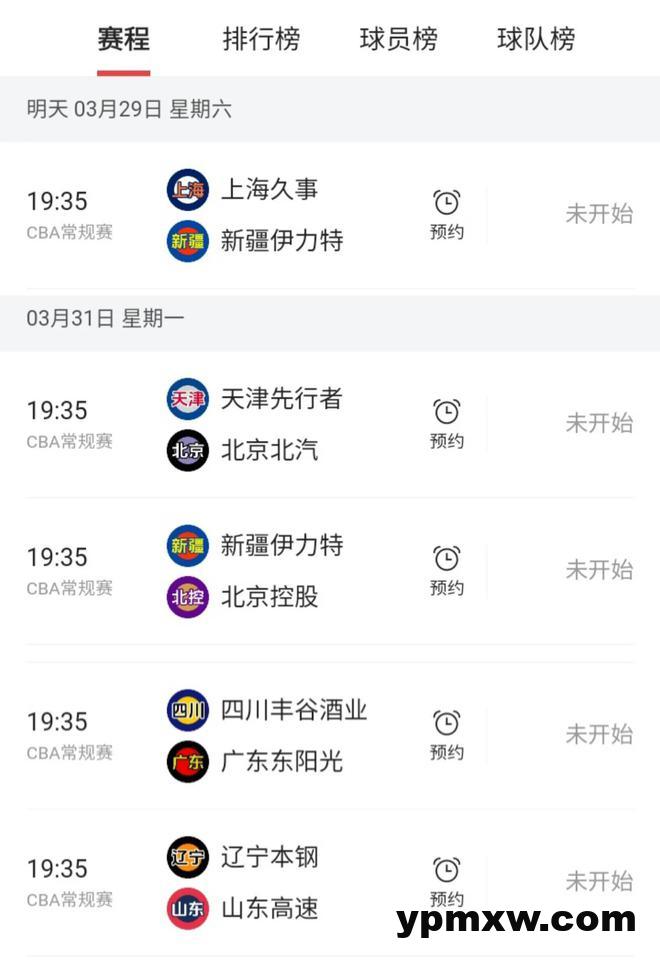The image size is (660, 963).
Task: Tap 预约 for the 上海久事 match
Action: [x=447, y=214]
